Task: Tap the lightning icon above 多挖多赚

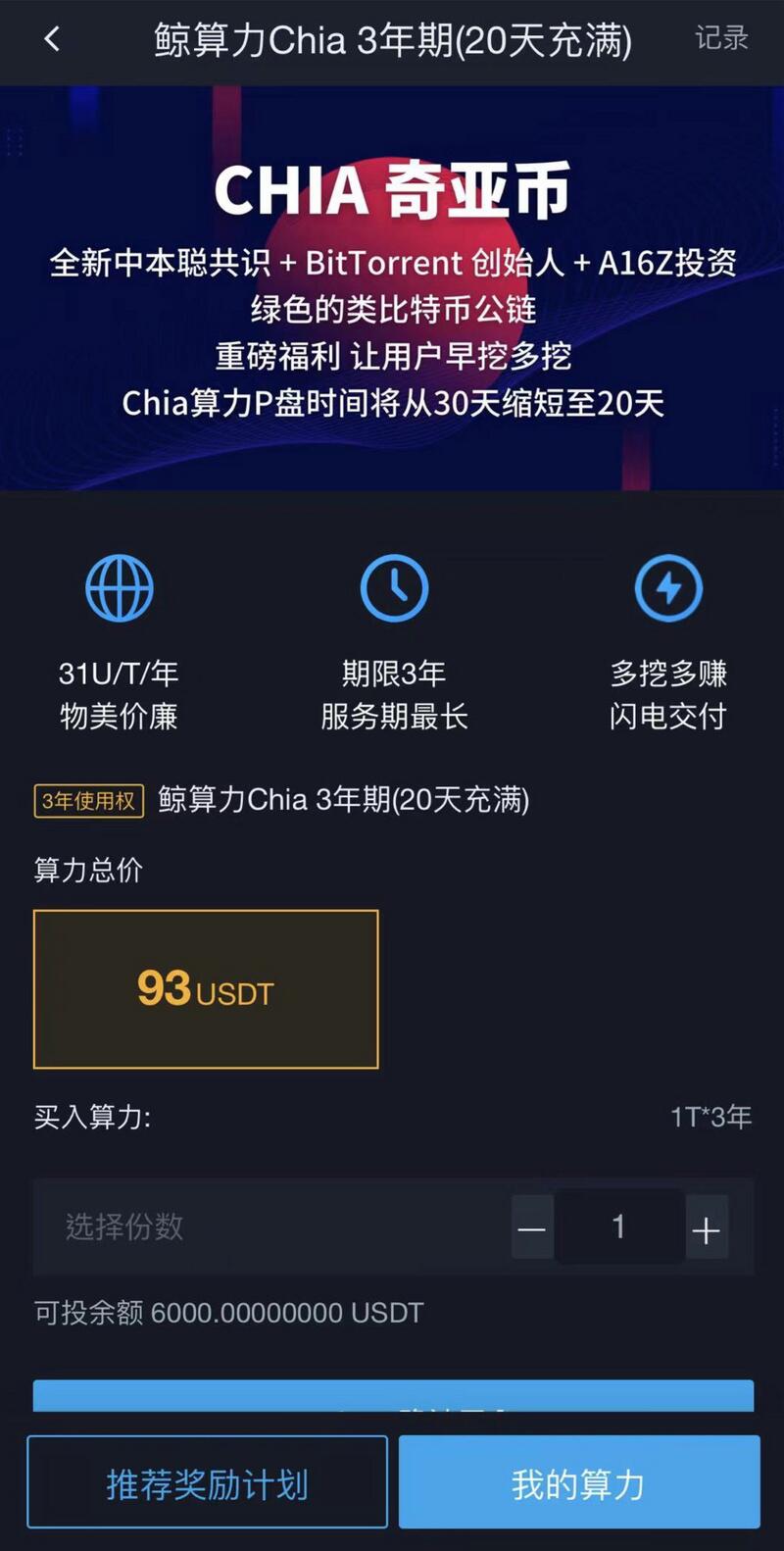Action: coord(667,587)
